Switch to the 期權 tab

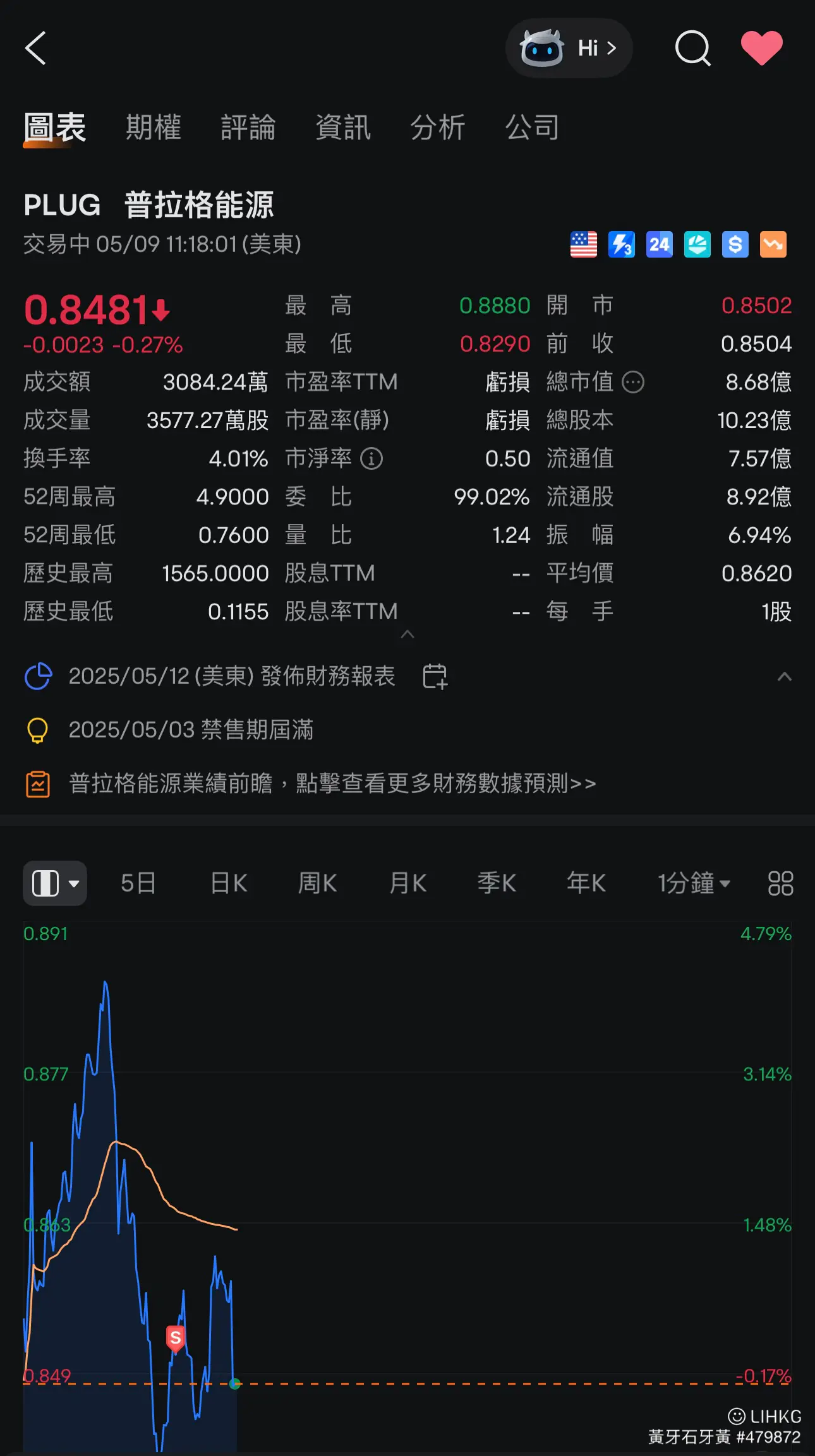[x=154, y=128]
